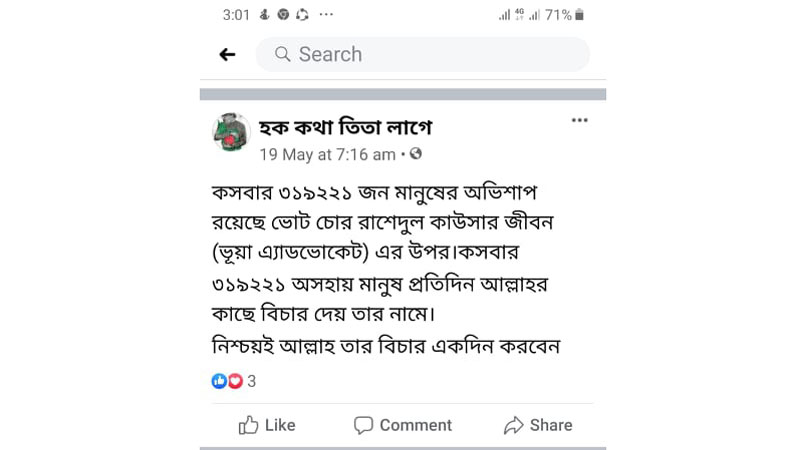Screen dimensions: 790x450
Task: Share this post
Action: point(538,425)
